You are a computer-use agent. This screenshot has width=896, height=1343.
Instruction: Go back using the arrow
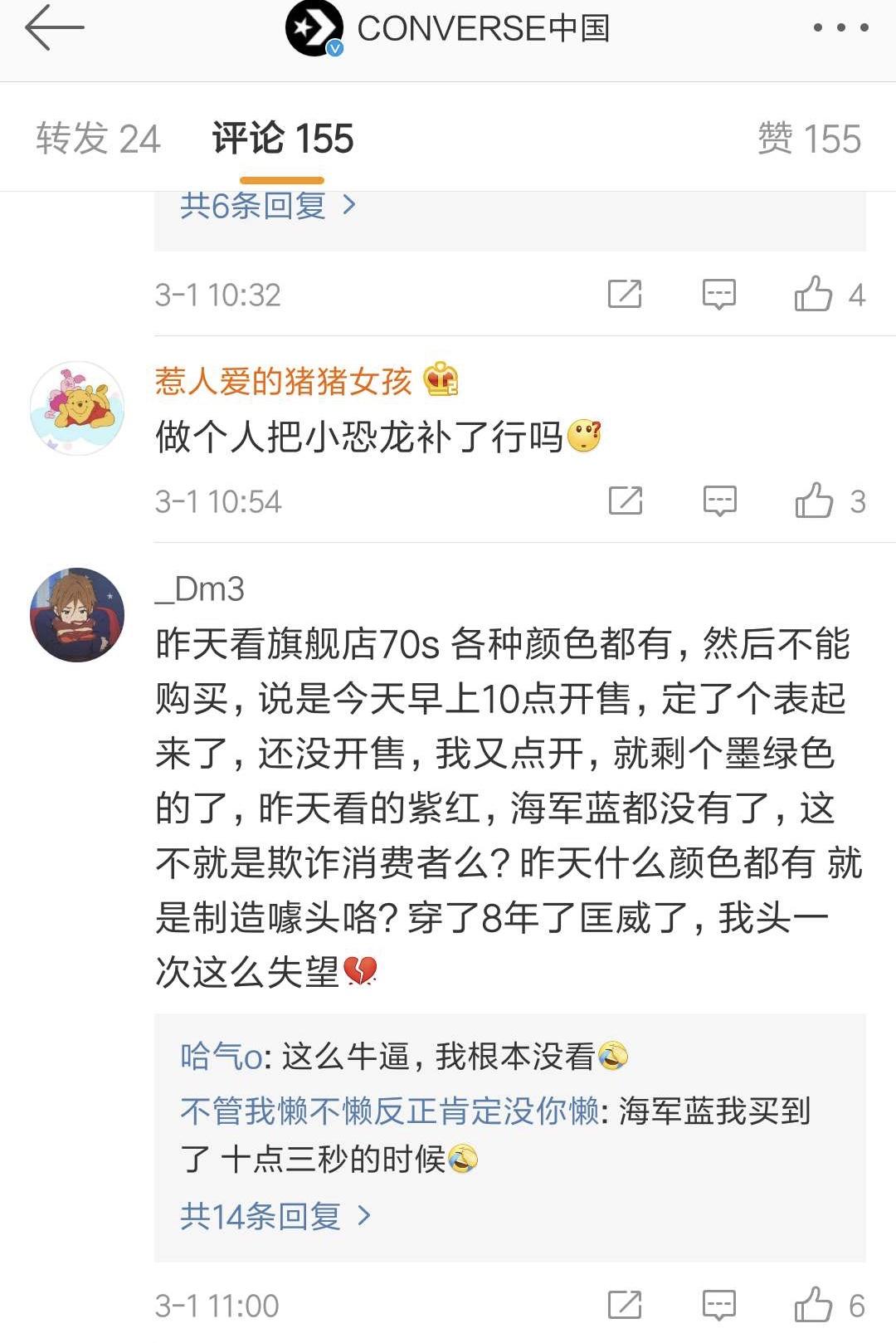tap(55, 28)
